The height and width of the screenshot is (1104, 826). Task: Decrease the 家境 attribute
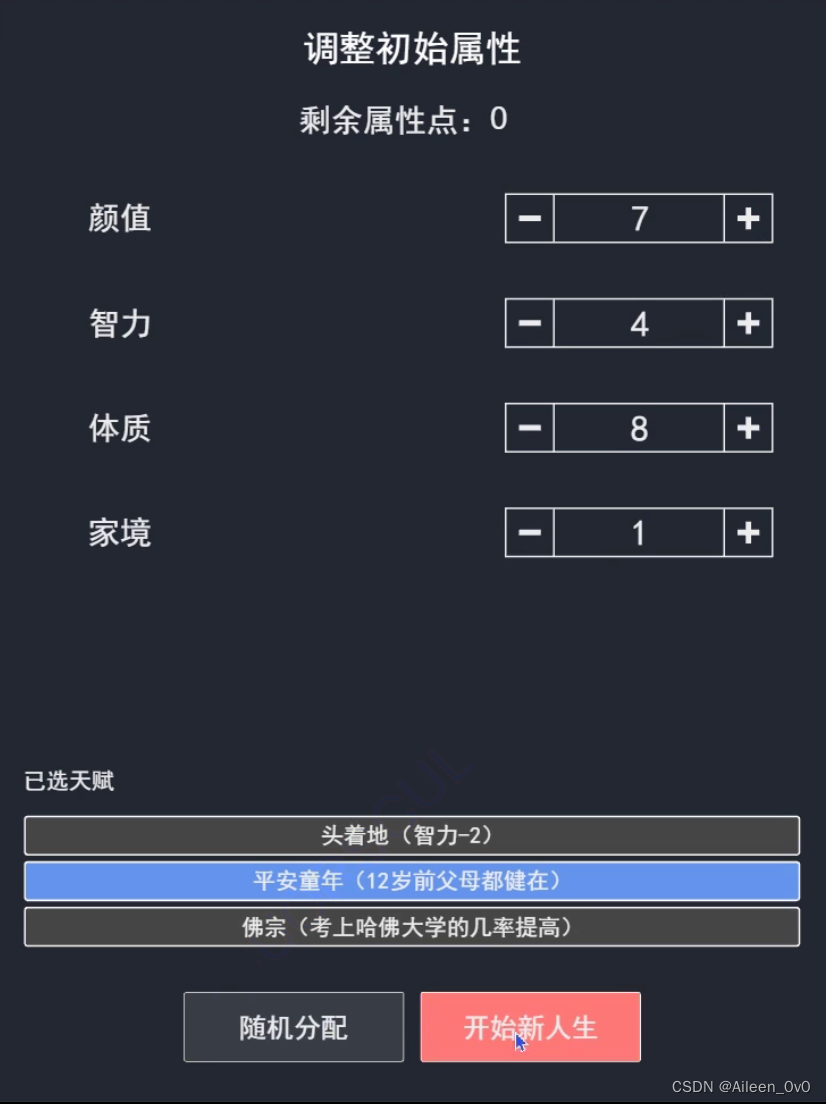[530, 532]
